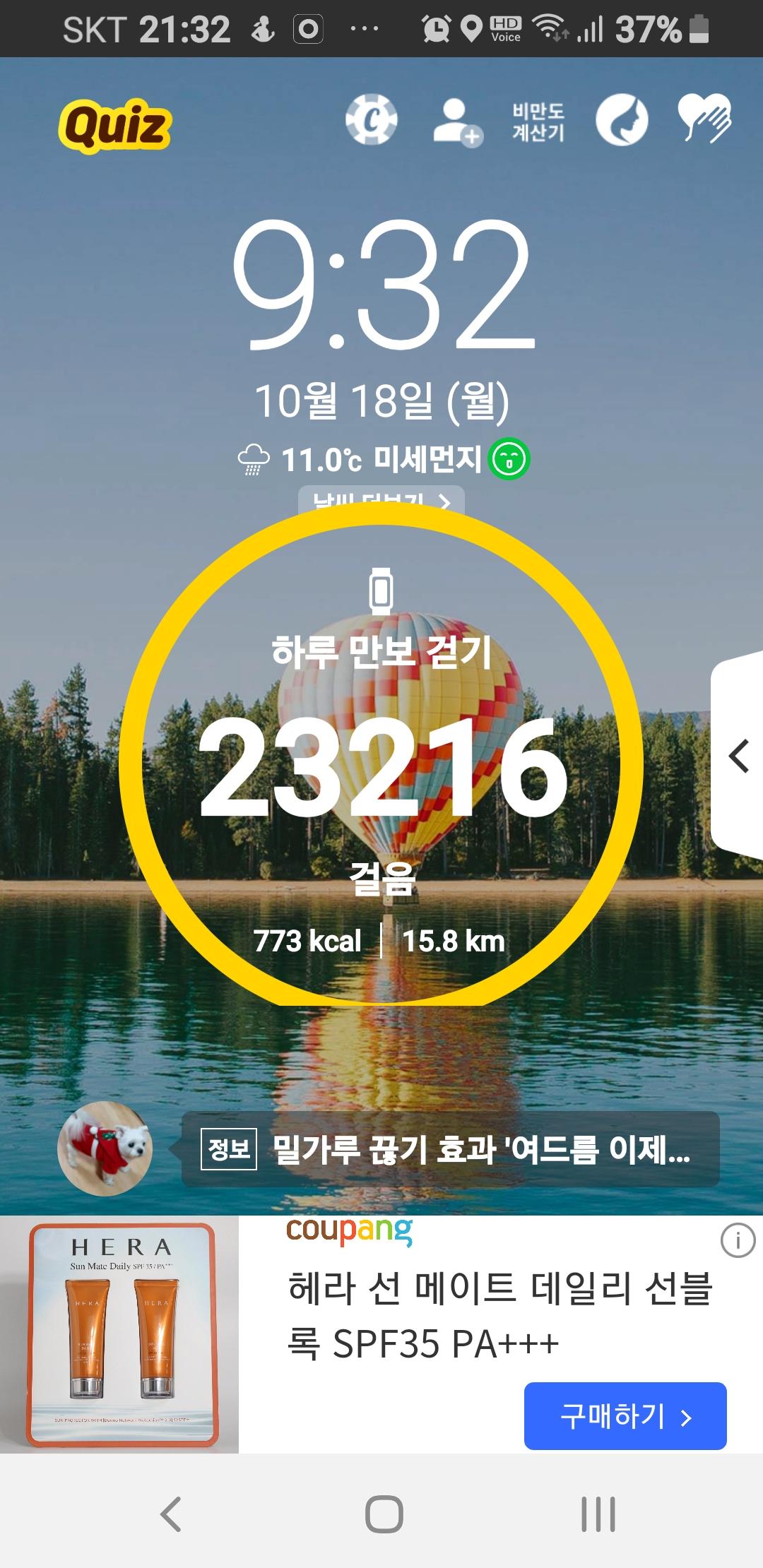View more weather details
This screenshot has height=1568, width=763.
[x=381, y=499]
